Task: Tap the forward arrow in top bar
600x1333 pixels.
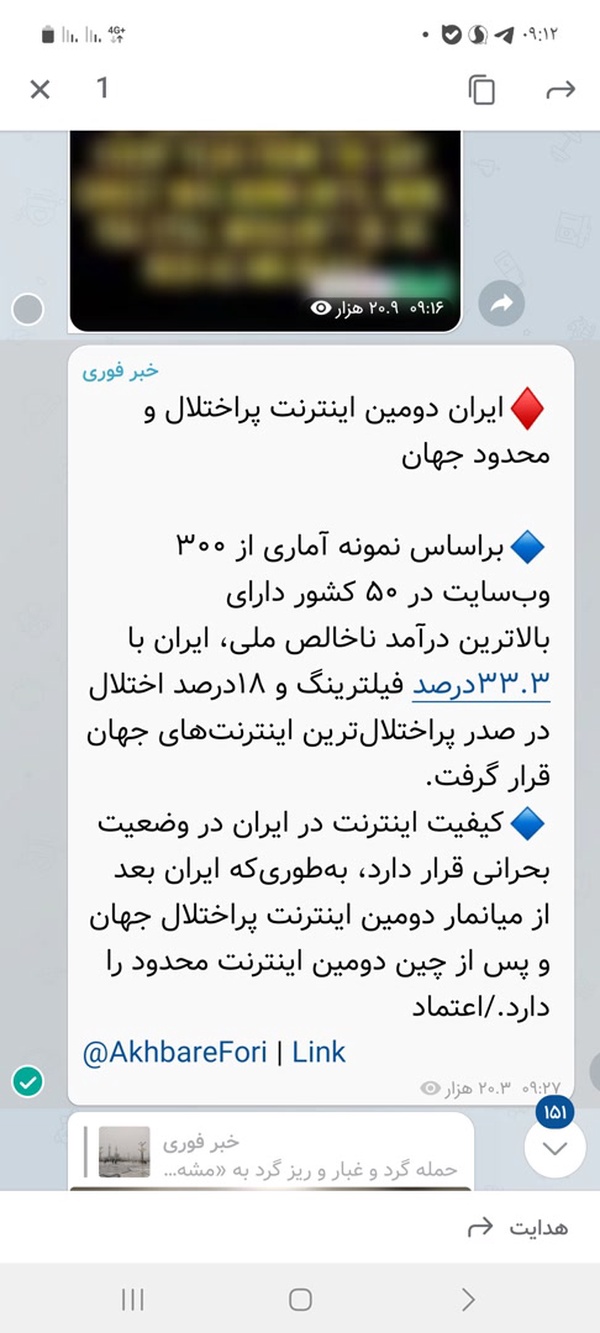Action: [561, 90]
